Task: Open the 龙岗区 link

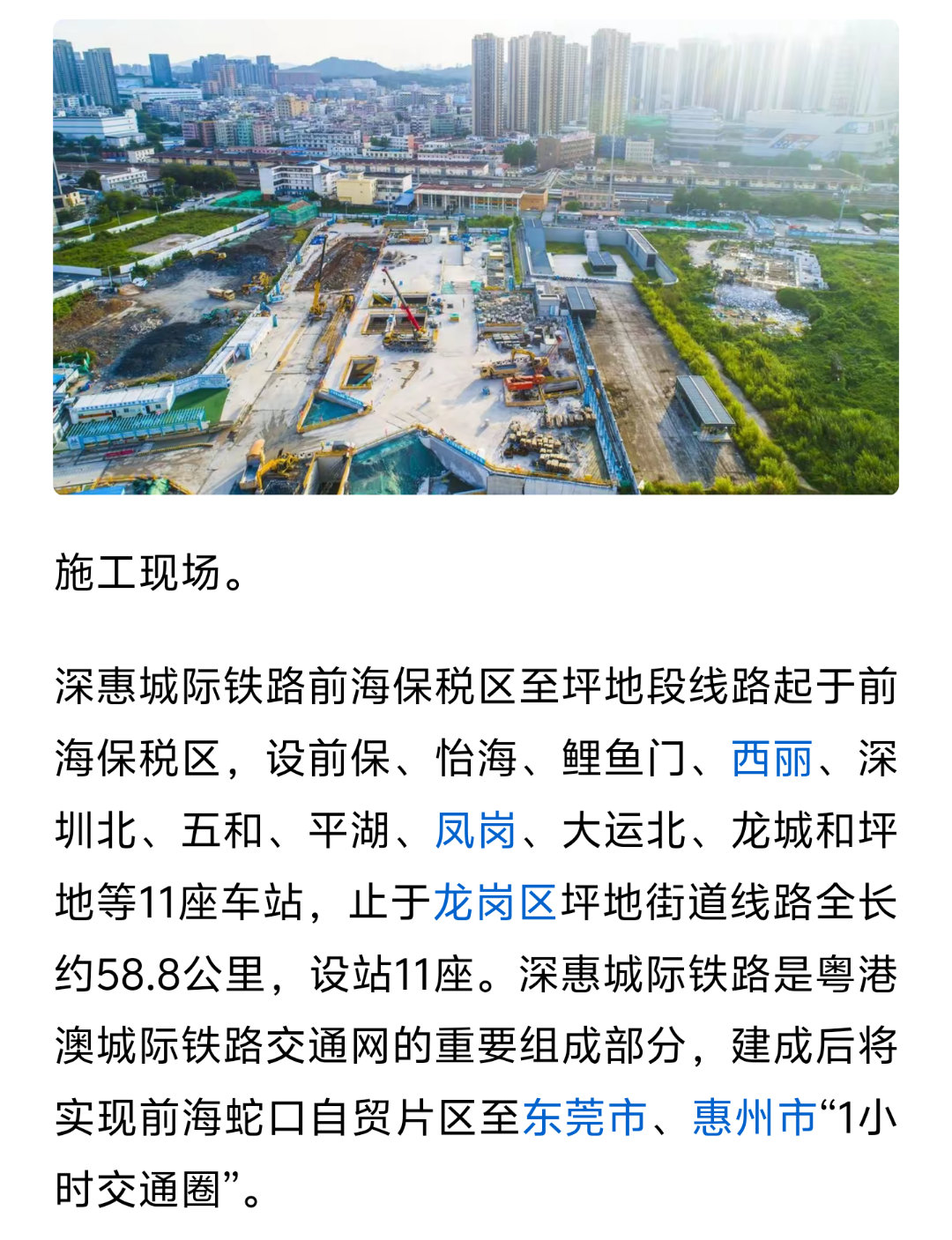Action: point(495,903)
